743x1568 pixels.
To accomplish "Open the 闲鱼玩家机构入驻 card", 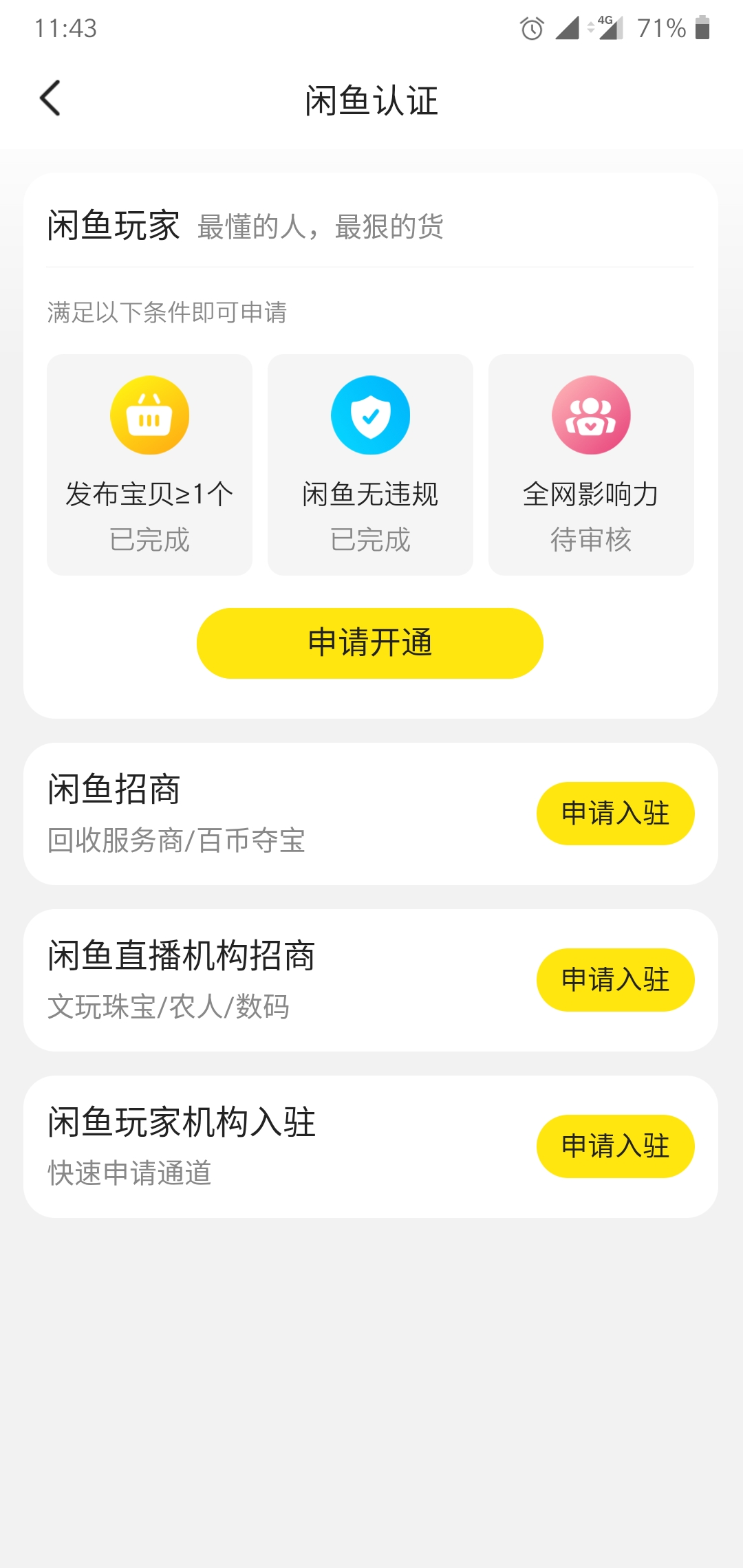I will [x=206, y=1146].
